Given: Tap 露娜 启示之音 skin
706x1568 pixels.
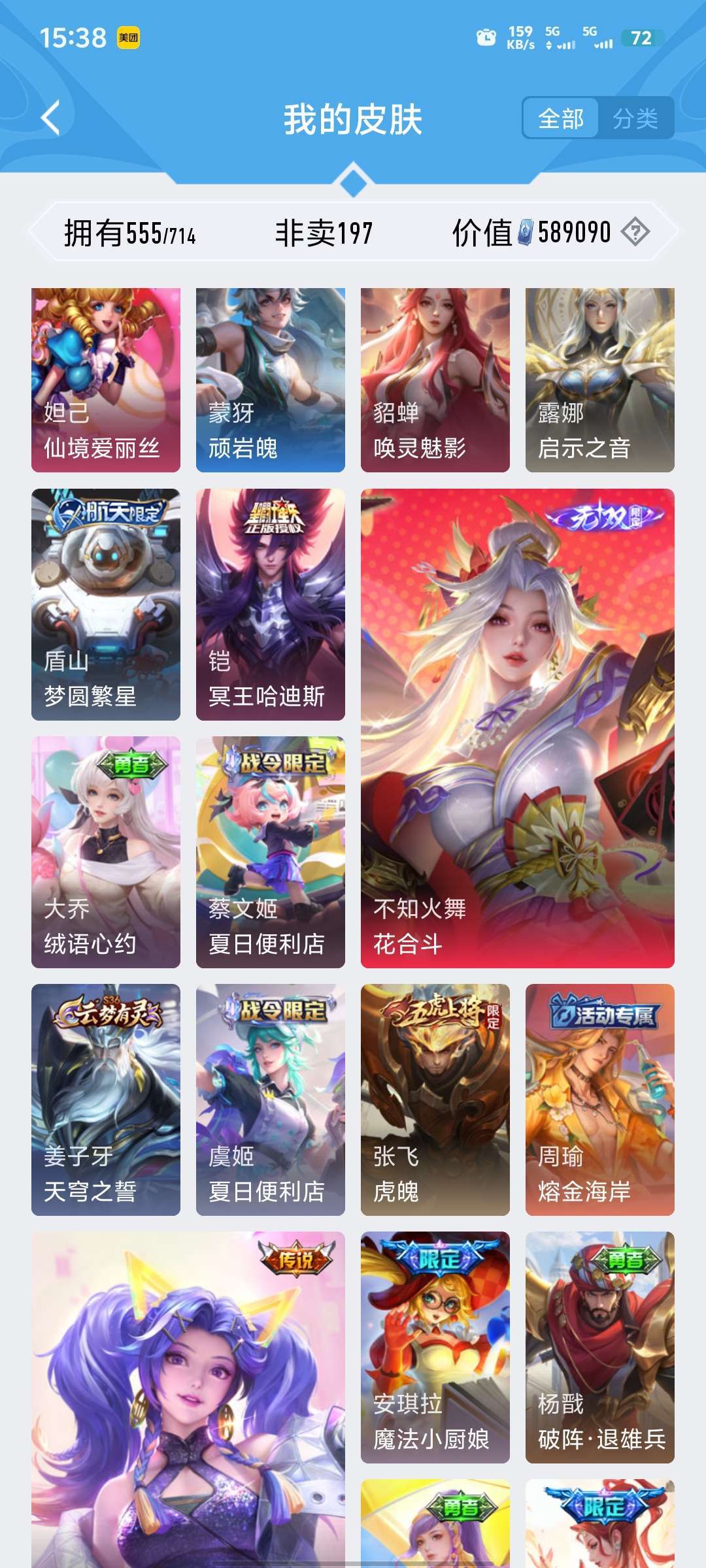Looking at the screenshot, I should pos(600,380).
